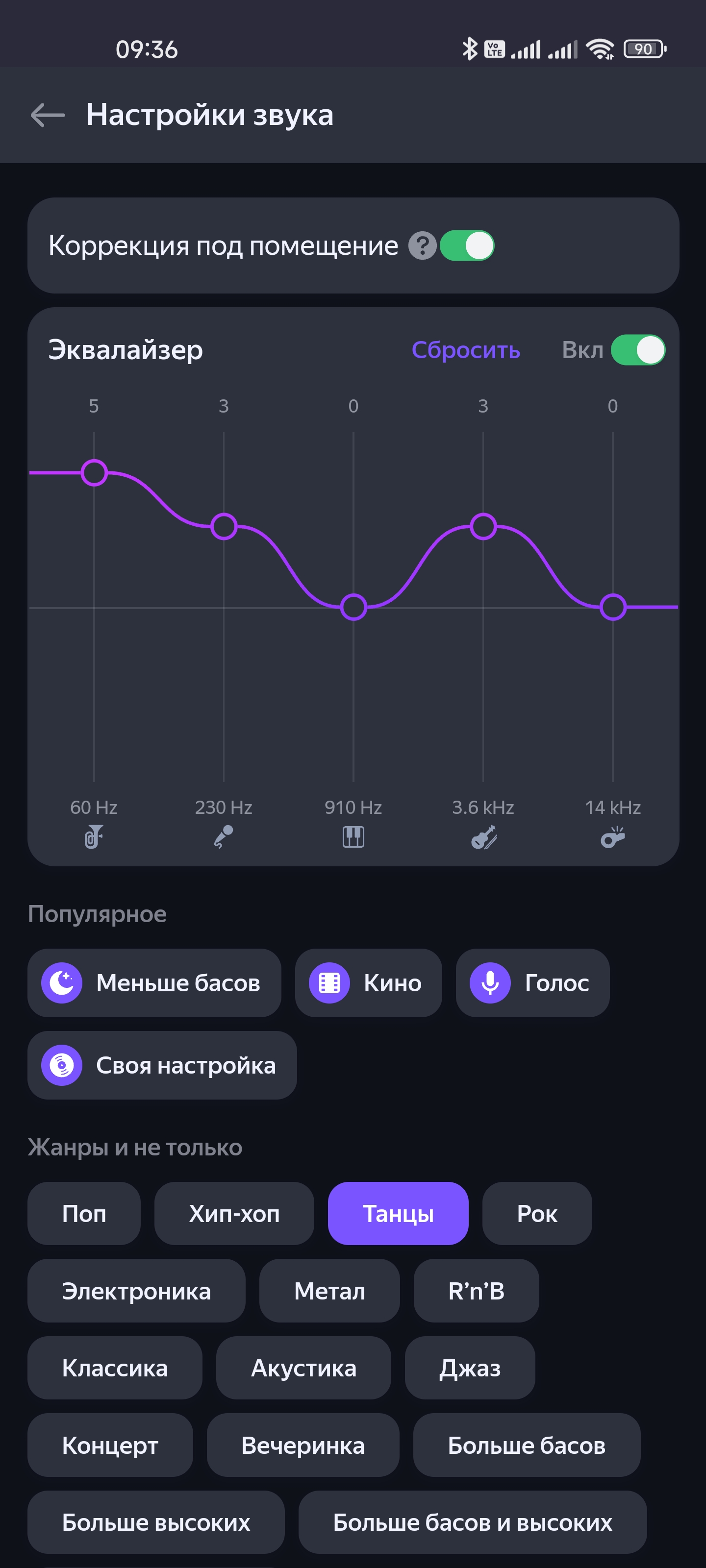Screen dimensions: 706x1568
Task: Select the Поп genre chip
Action: click(x=84, y=1214)
